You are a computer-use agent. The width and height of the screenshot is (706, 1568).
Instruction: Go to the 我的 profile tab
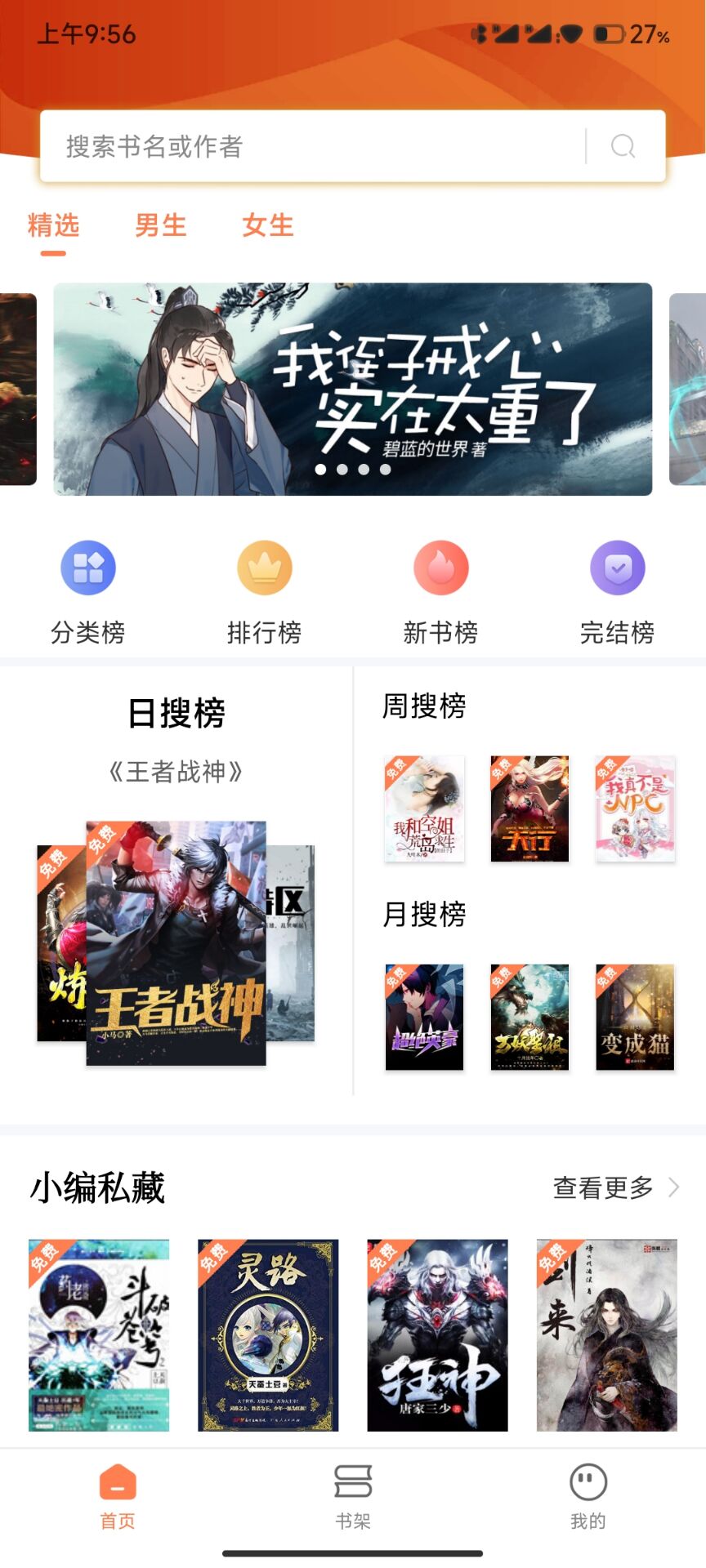[x=588, y=1496]
